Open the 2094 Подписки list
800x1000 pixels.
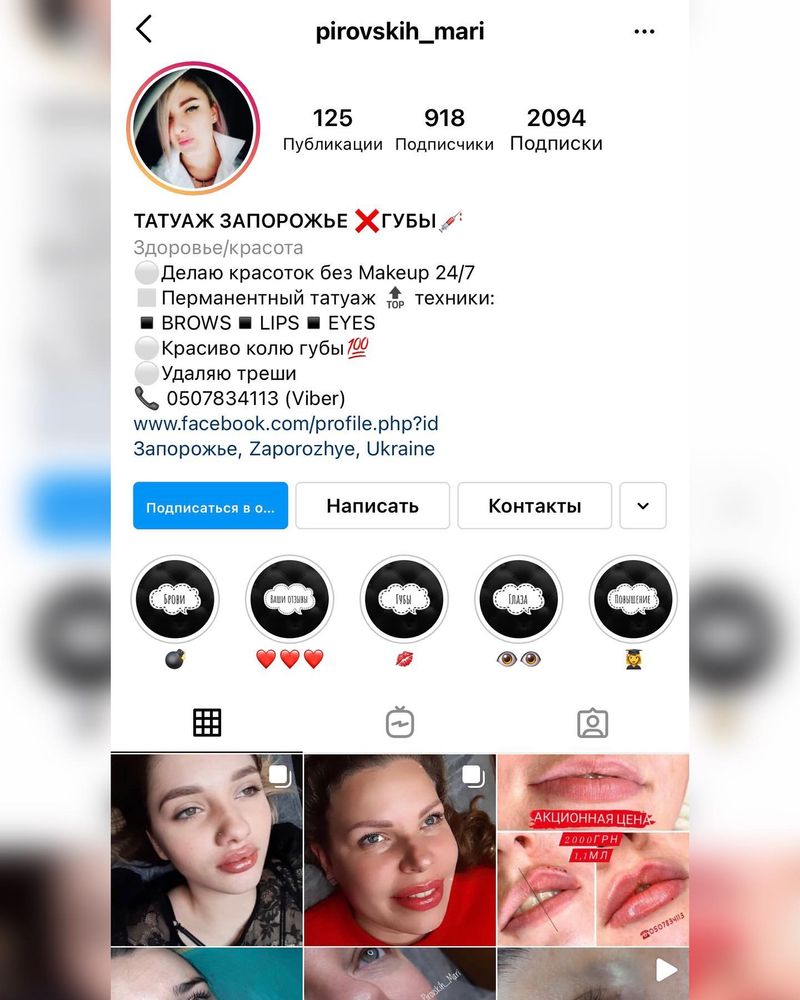556,130
